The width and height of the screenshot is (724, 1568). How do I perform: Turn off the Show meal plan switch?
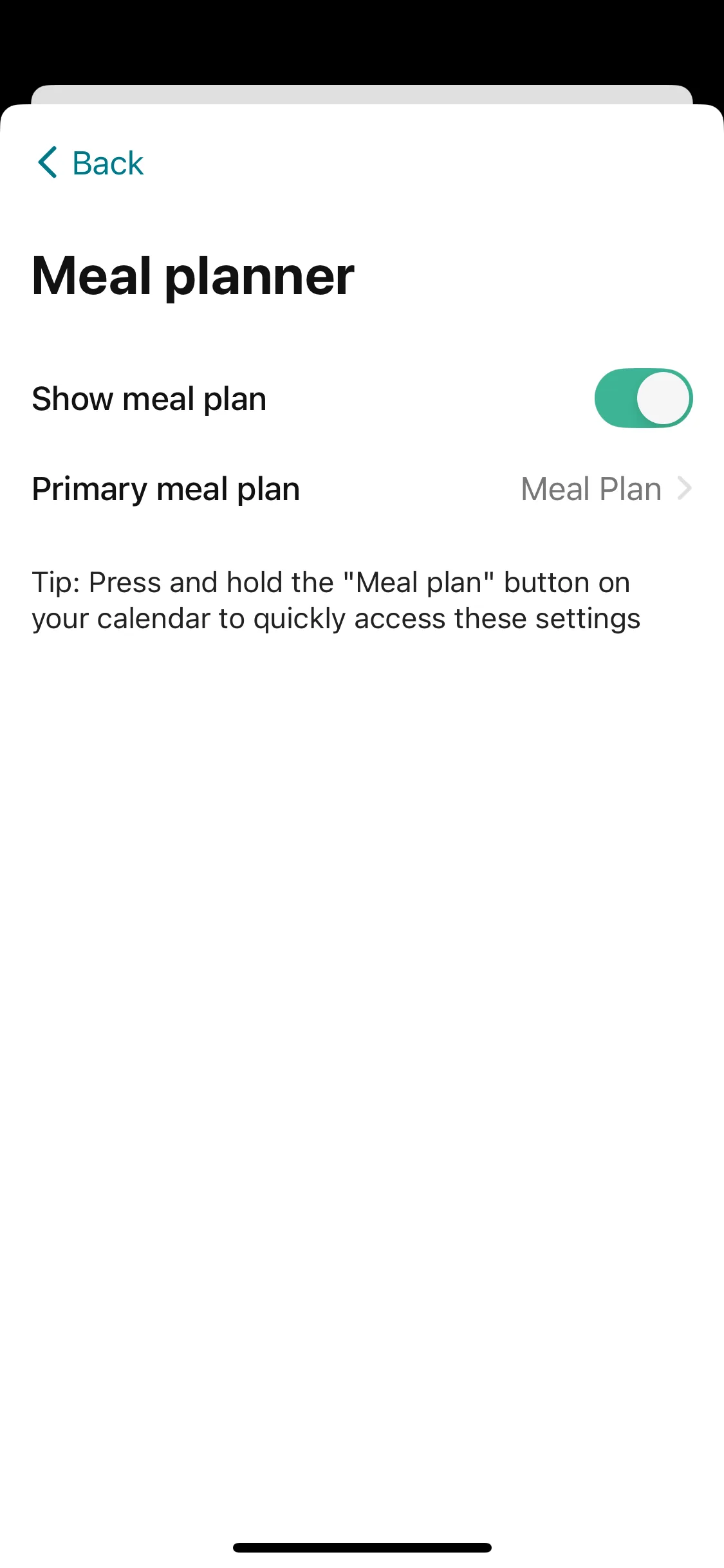point(643,398)
